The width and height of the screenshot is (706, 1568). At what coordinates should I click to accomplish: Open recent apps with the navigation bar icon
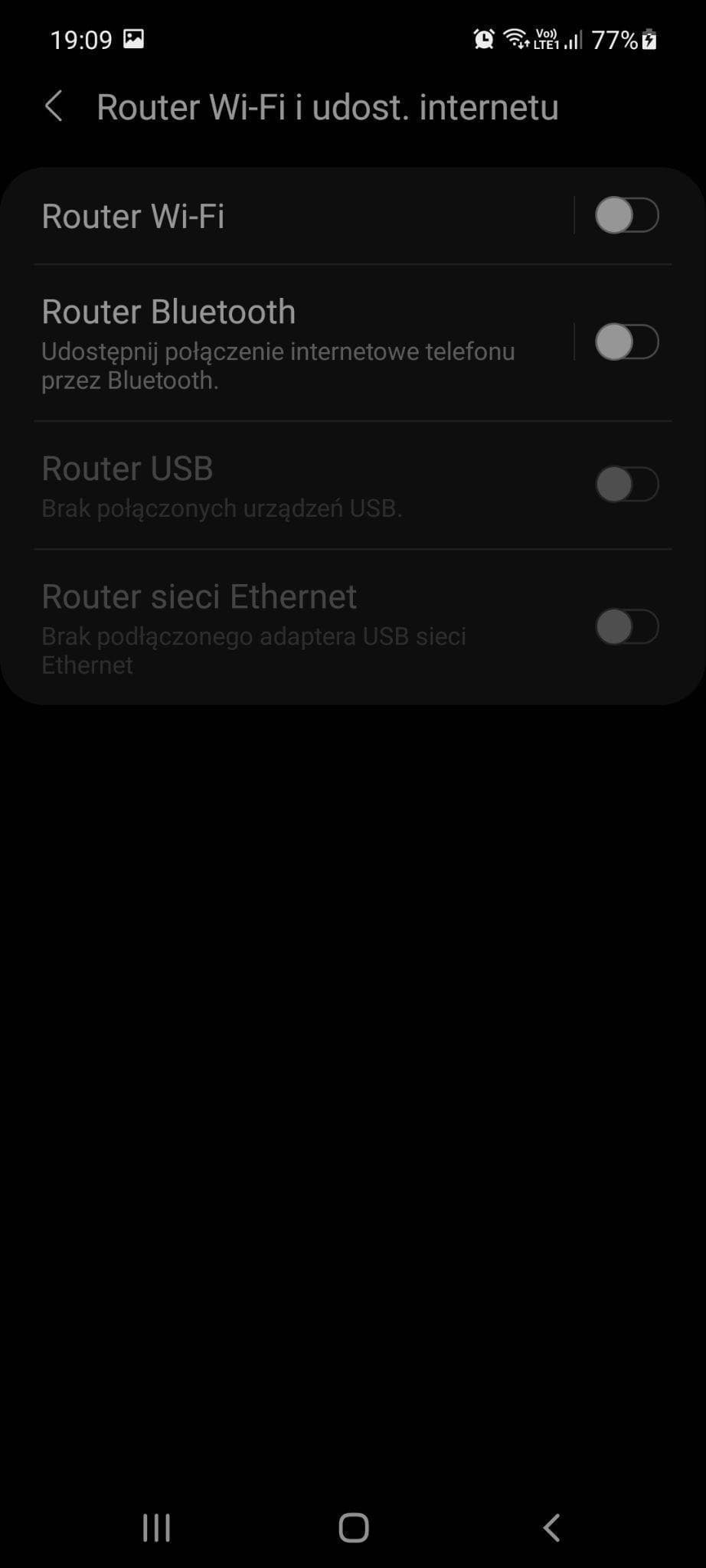[155, 1527]
